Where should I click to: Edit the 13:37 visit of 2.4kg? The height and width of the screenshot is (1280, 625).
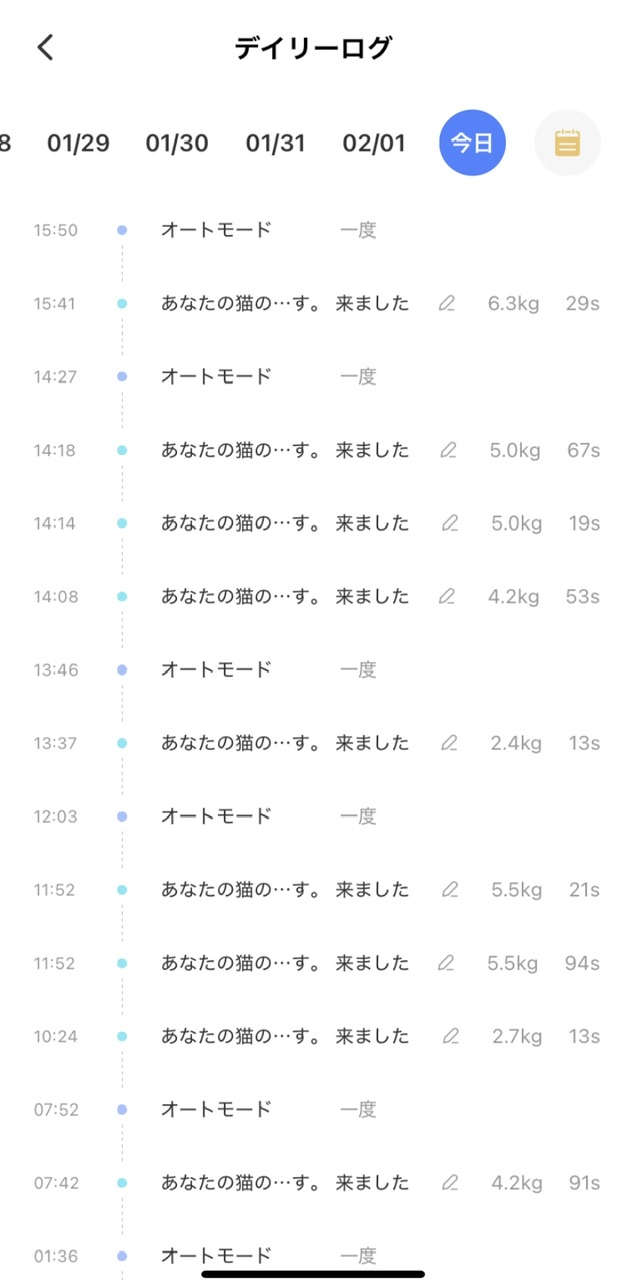pos(450,743)
